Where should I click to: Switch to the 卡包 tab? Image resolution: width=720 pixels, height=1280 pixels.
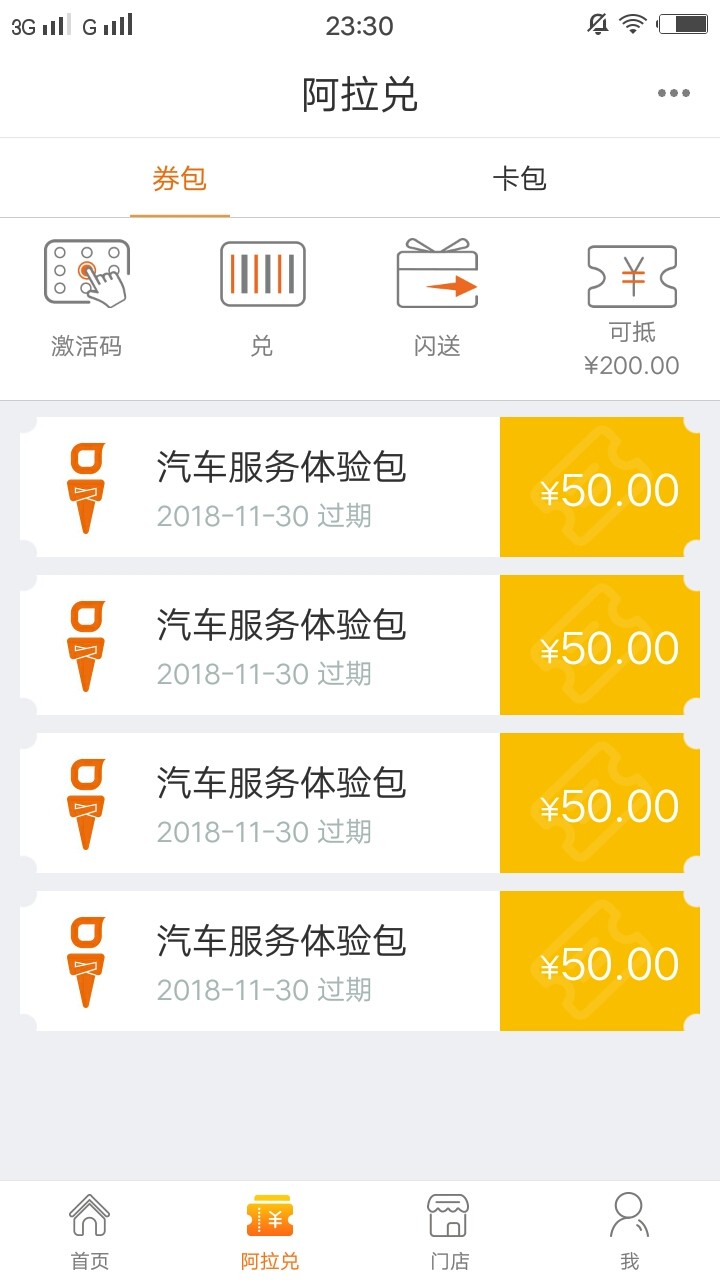tap(519, 179)
